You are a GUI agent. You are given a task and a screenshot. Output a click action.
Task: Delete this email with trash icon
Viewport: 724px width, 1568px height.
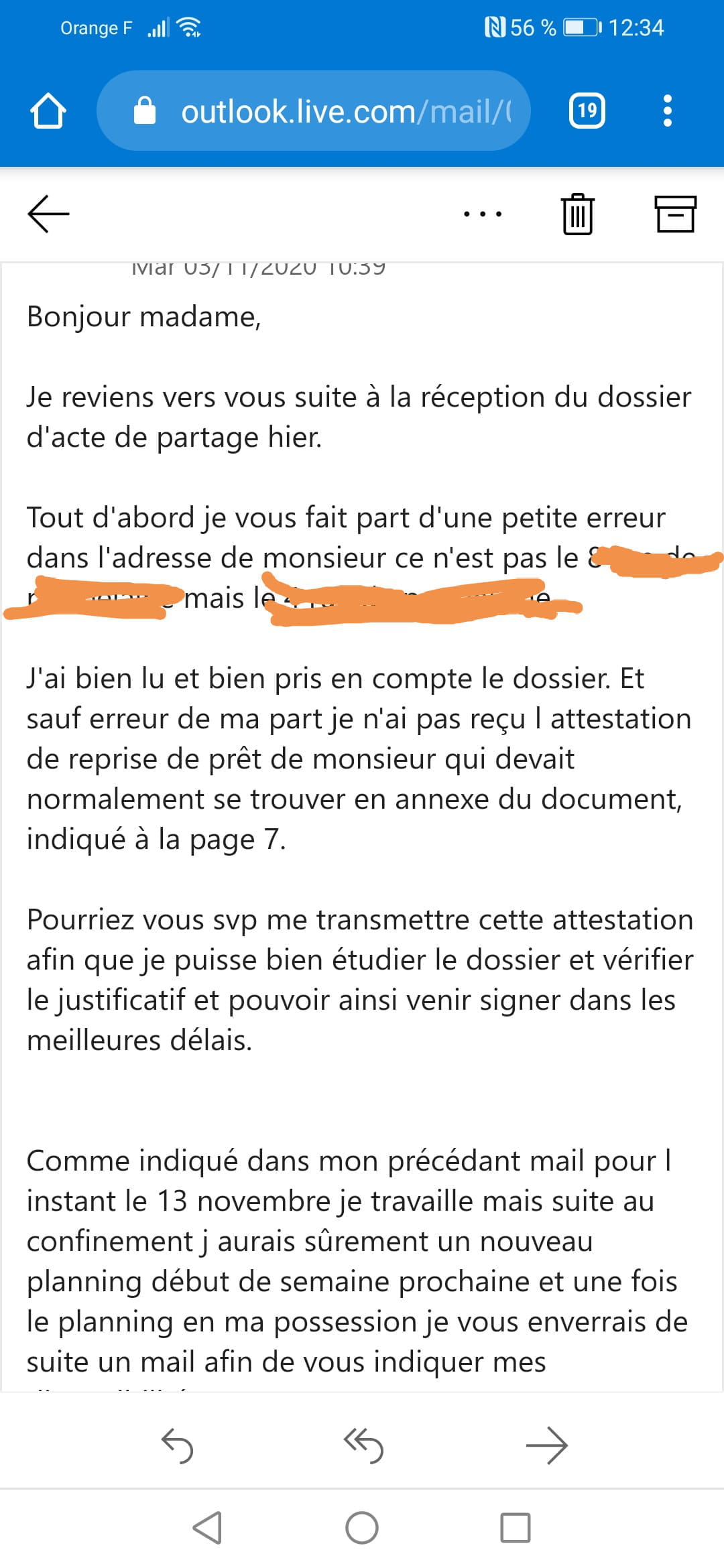[x=577, y=214]
